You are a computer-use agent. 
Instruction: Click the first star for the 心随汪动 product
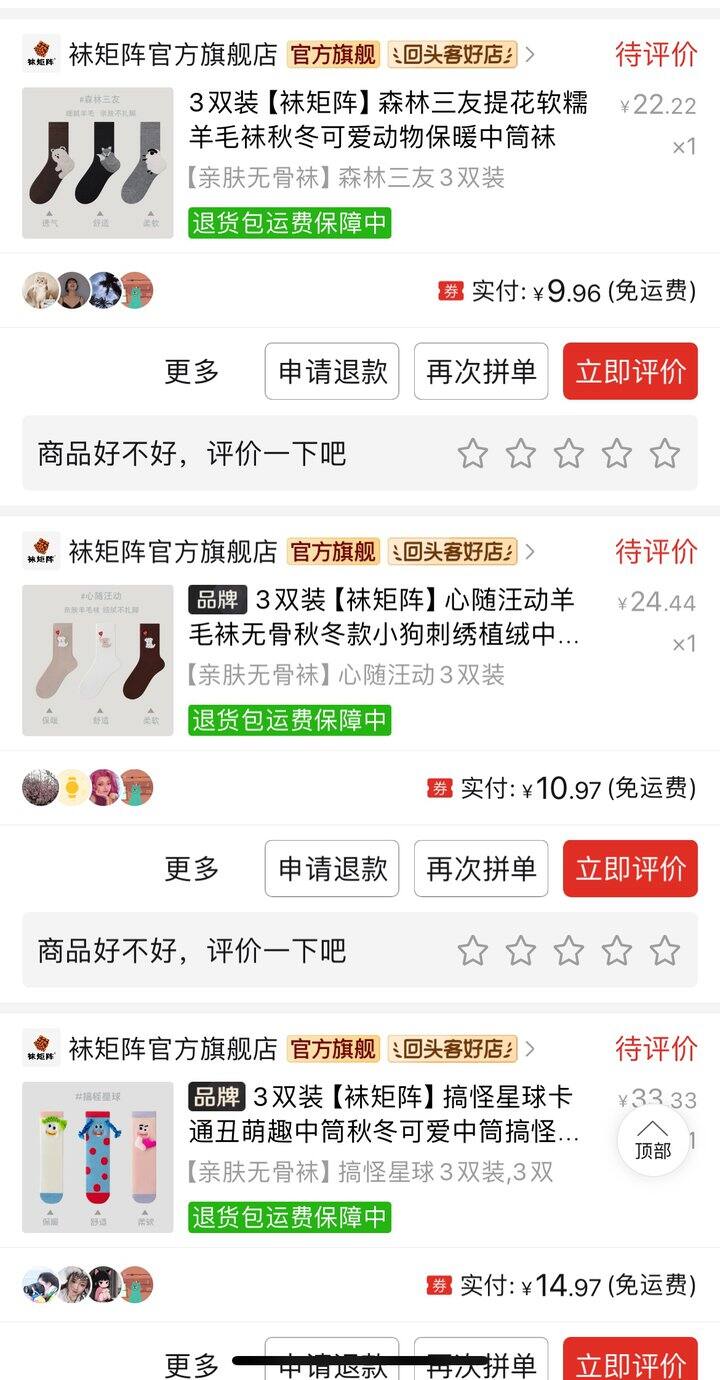coord(475,950)
